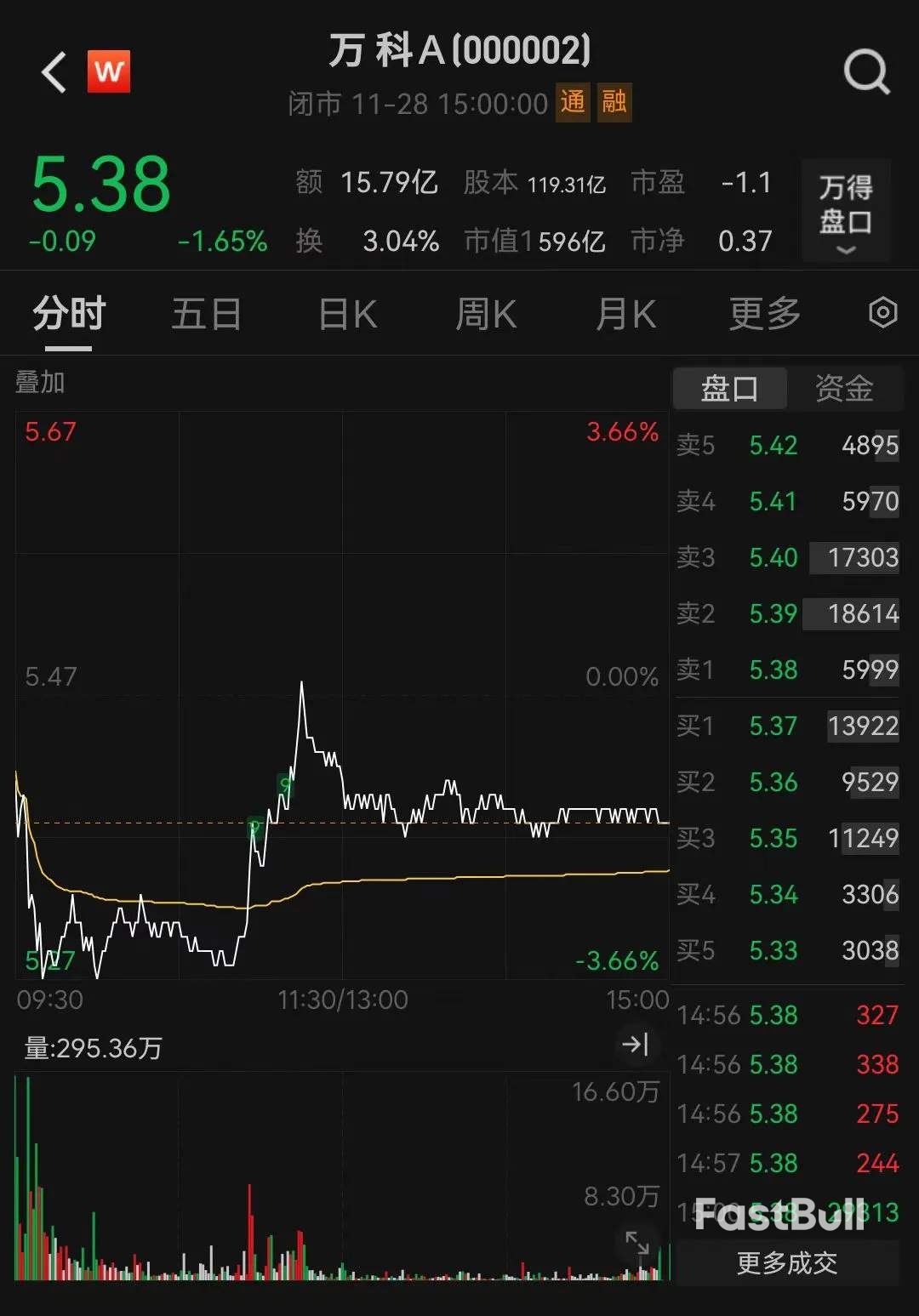Viewport: 919px width, 1316px height.
Task: Open the 日K daily candlestick tab
Action: click(345, 313)
